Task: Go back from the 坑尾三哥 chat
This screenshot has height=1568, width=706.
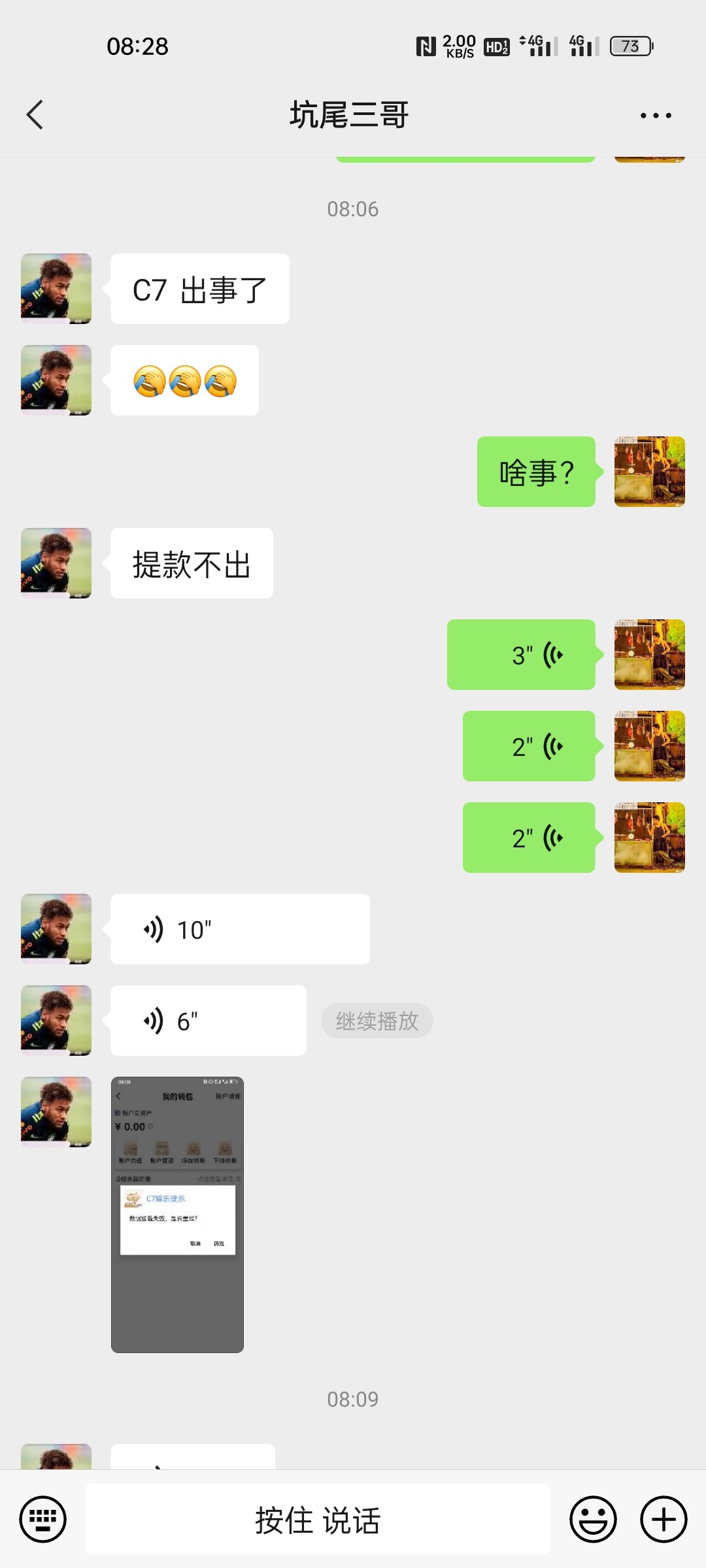Action: [35, 115]
